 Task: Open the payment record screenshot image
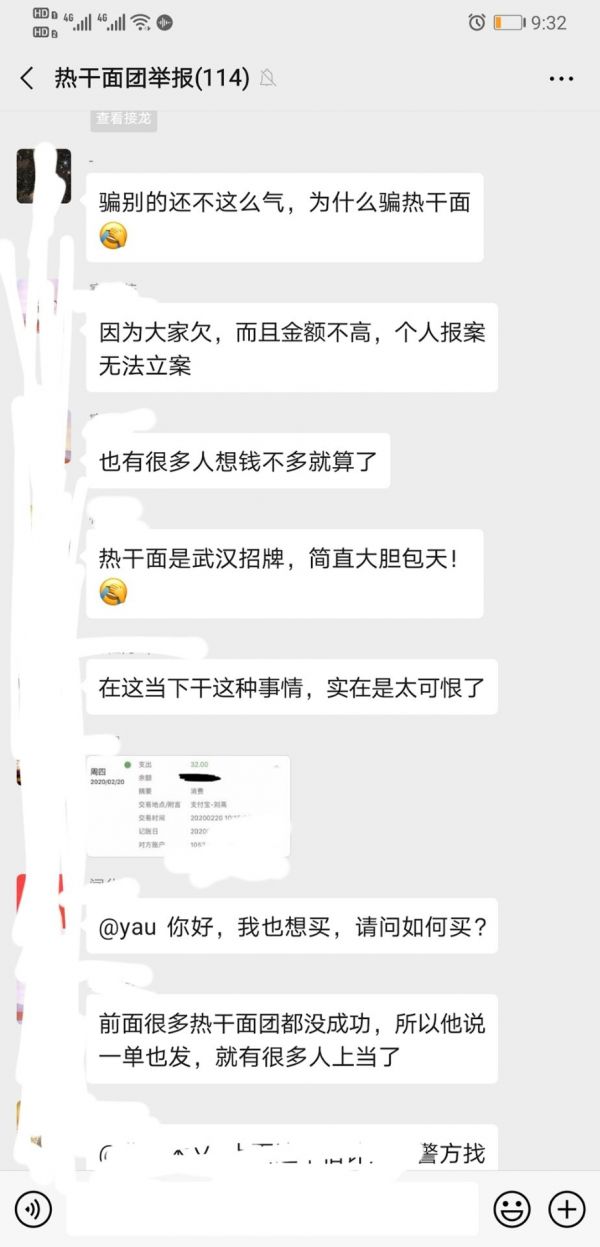pyautogui.click(x=188, y=805)
